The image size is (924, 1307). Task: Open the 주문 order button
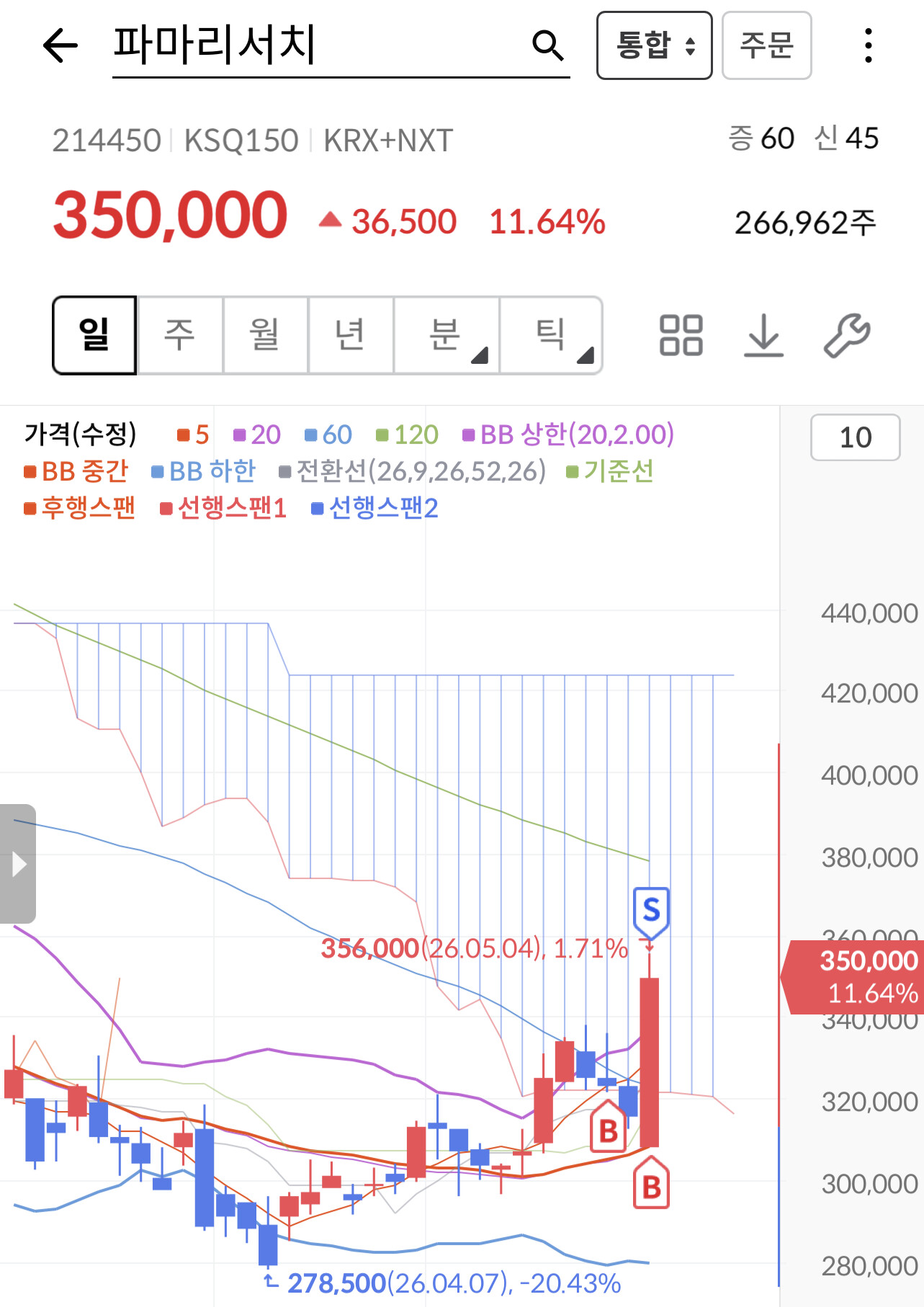point(767,45)
